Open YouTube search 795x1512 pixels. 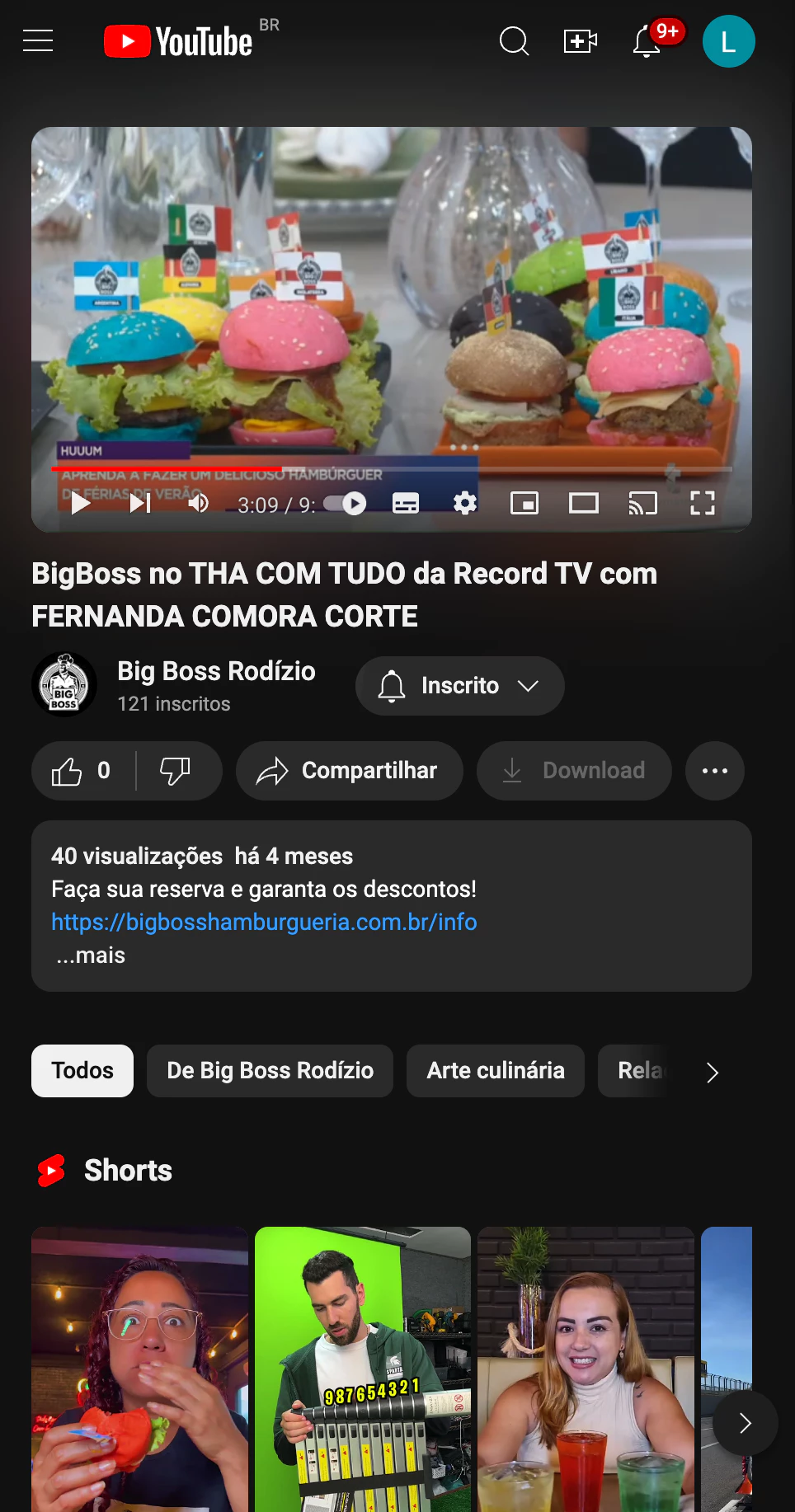pyautogui.click(x=514, y=40)
